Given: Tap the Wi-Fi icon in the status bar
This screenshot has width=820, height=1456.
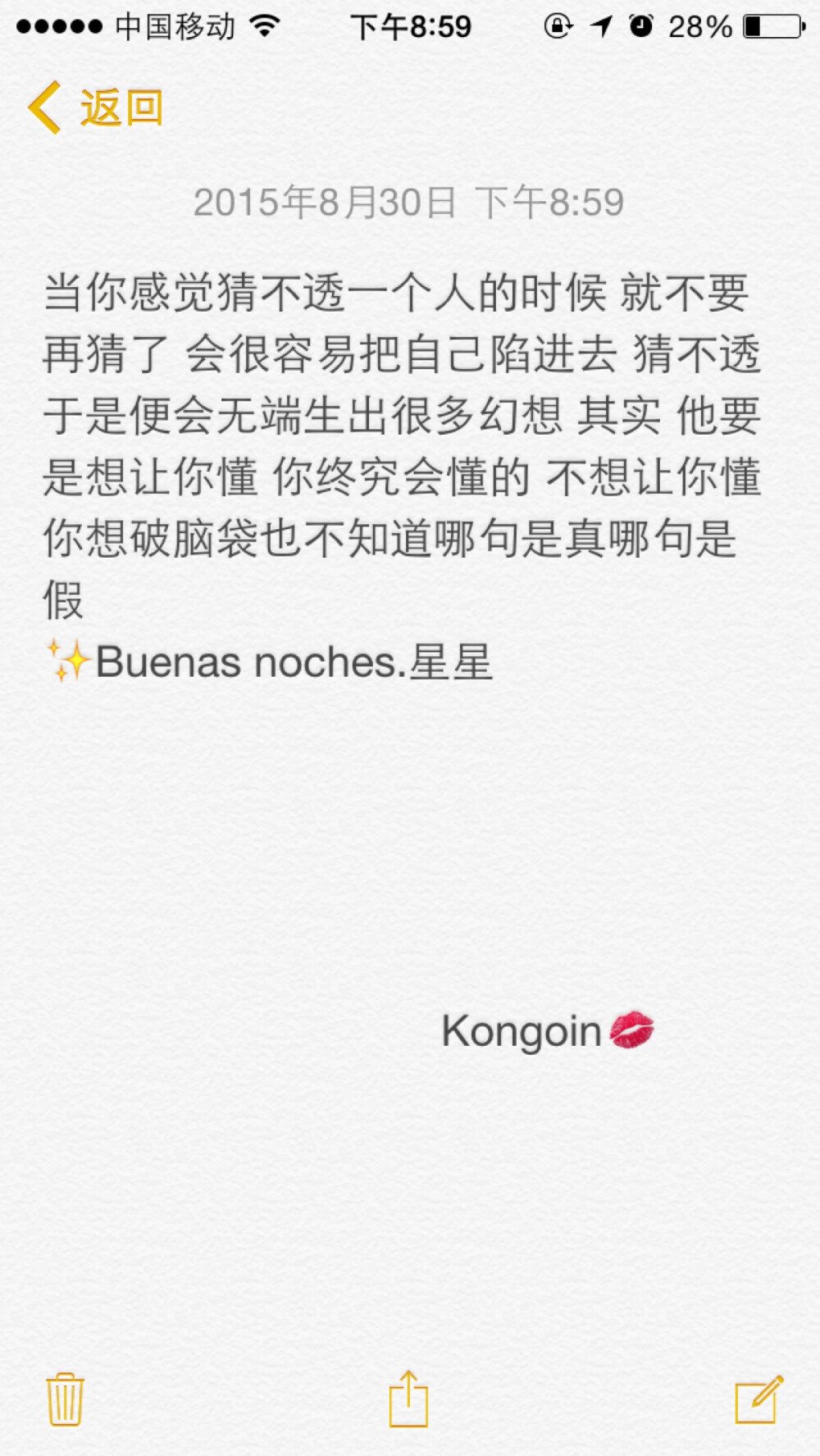Looking at the screenshot, I should pyautogui.click(x=264, y=25).
